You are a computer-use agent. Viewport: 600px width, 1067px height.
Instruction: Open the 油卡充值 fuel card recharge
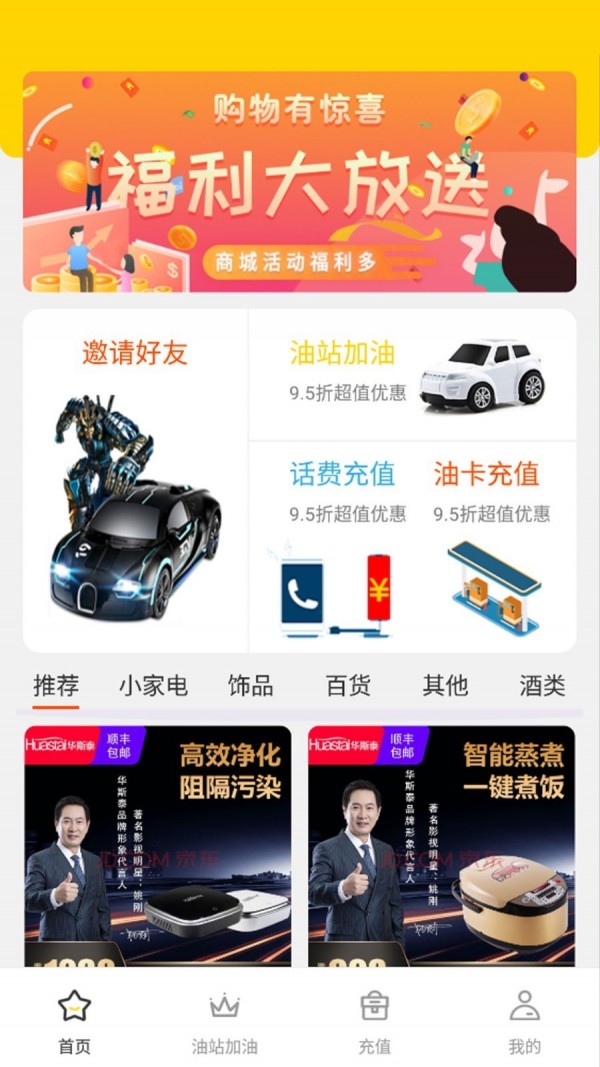[x=490, y=545]
